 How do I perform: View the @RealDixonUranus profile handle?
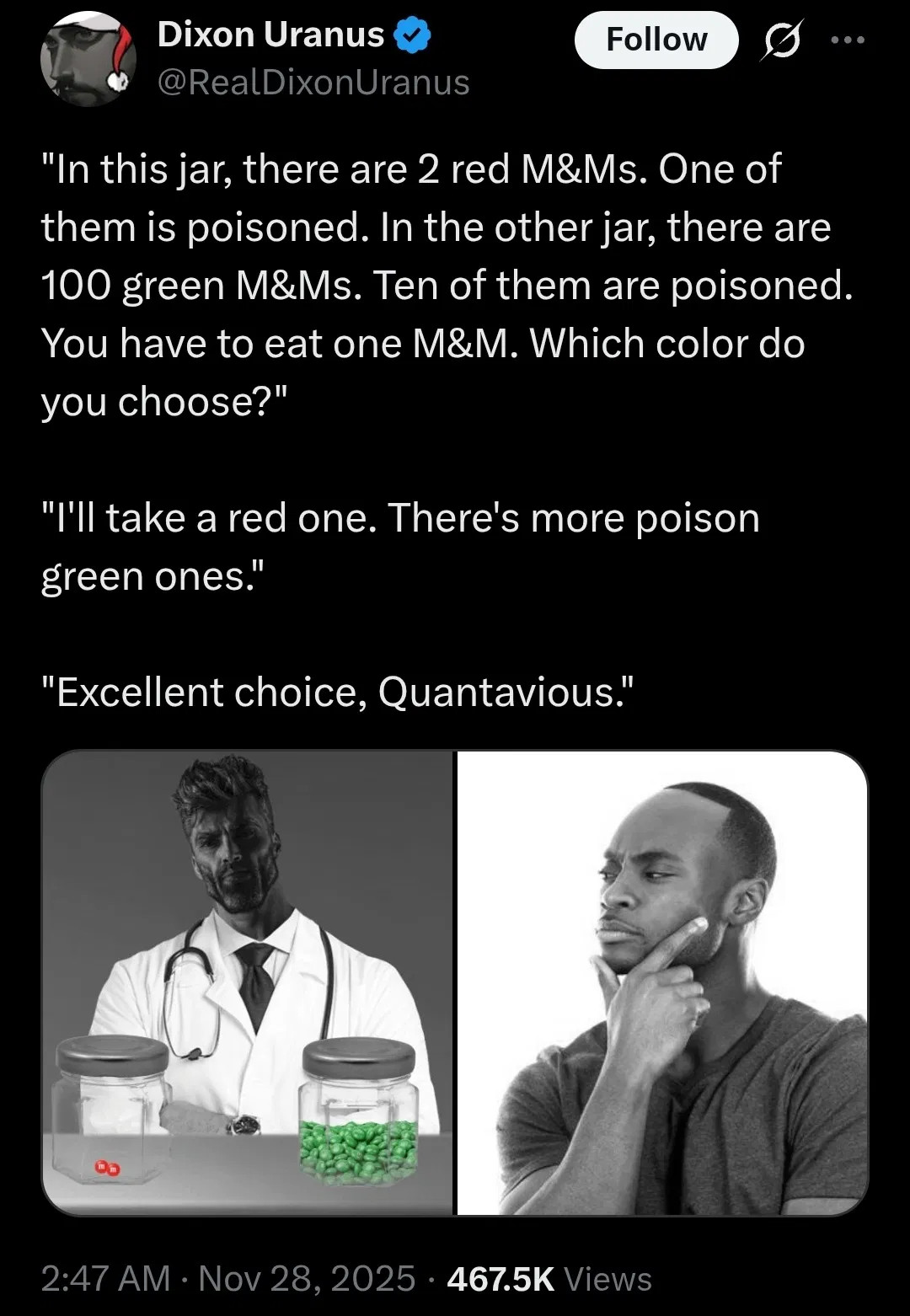click(x=313, y=83)
